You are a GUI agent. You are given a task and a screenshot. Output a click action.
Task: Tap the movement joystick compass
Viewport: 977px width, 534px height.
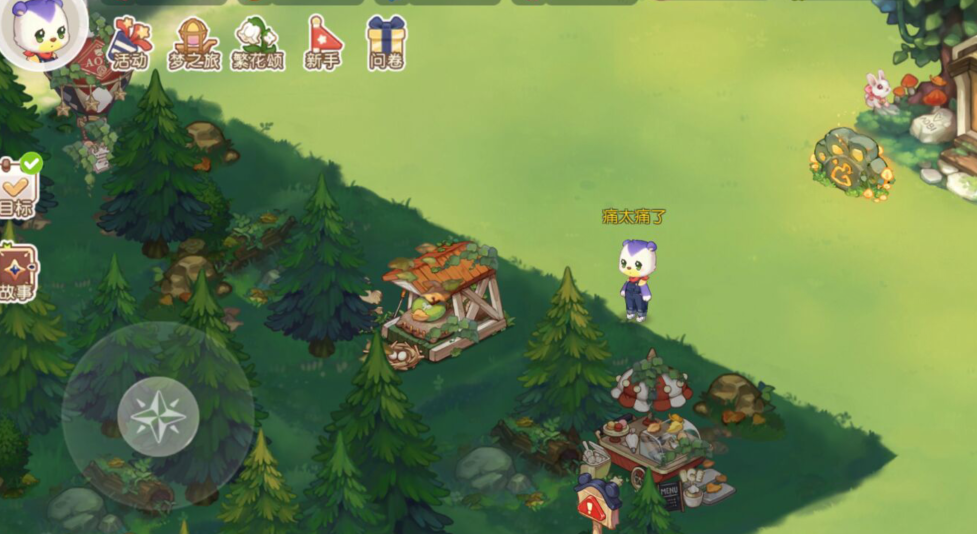(x=158, y=416)
